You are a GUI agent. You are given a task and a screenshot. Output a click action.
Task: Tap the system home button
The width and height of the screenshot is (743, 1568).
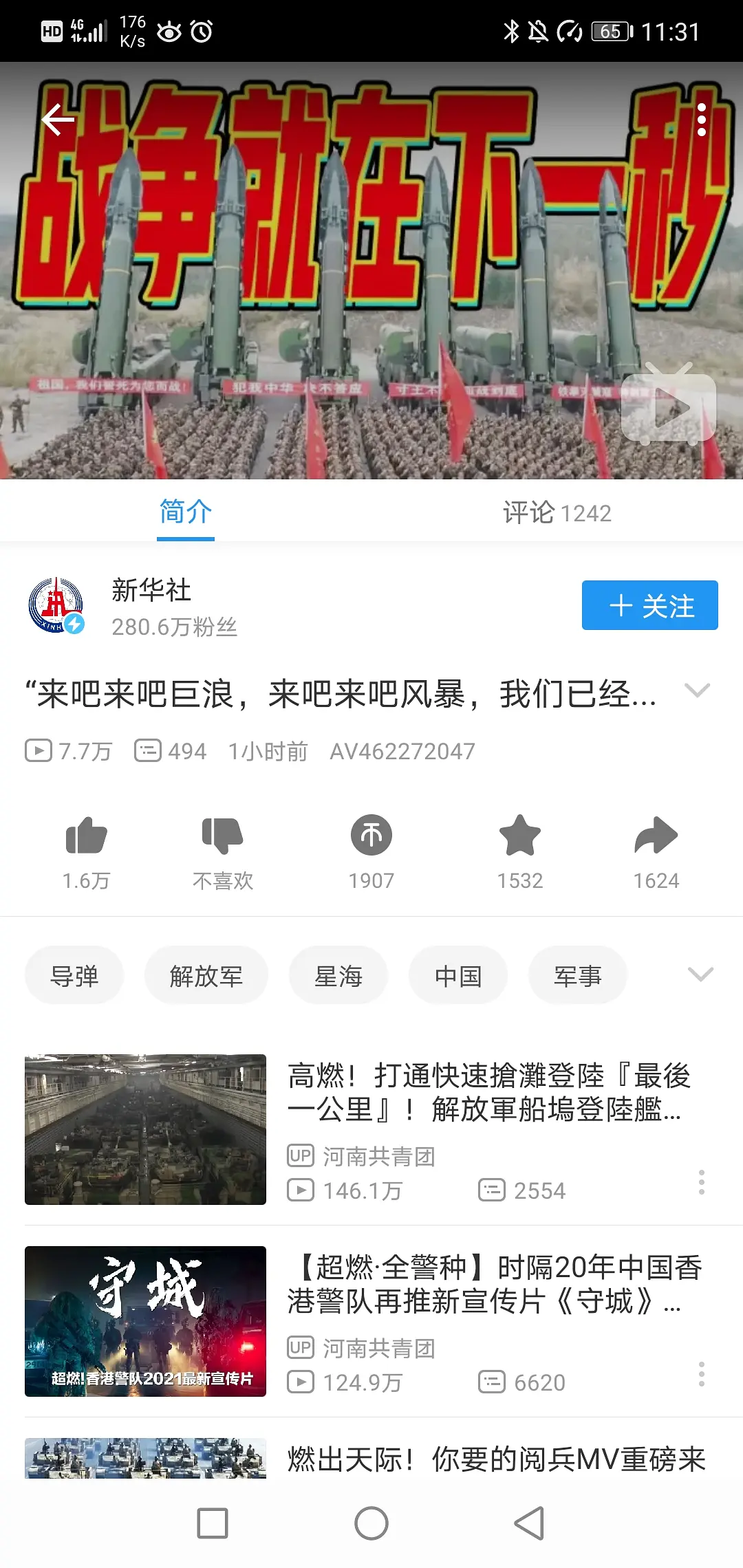point(371,1523)
